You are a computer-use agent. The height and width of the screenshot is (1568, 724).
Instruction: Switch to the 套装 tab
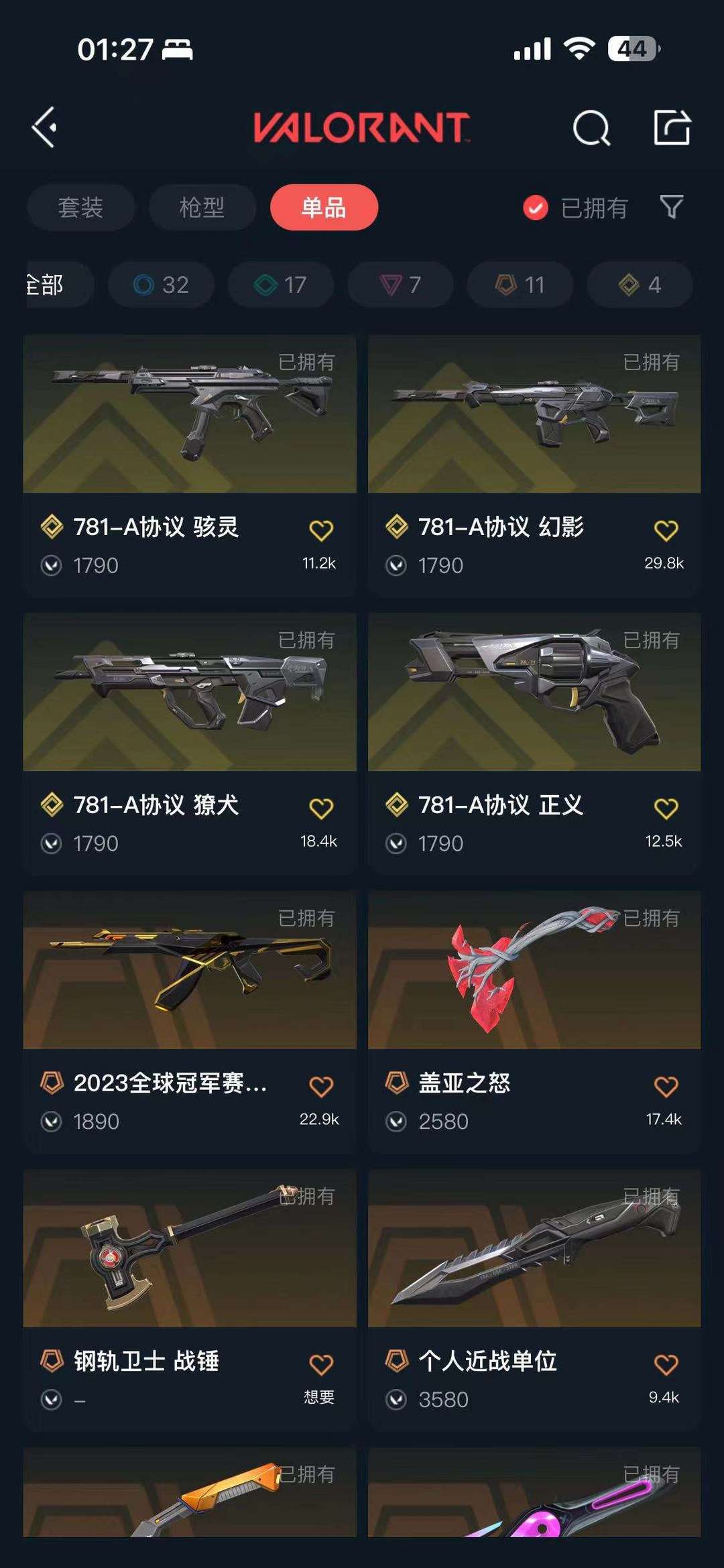80,207
